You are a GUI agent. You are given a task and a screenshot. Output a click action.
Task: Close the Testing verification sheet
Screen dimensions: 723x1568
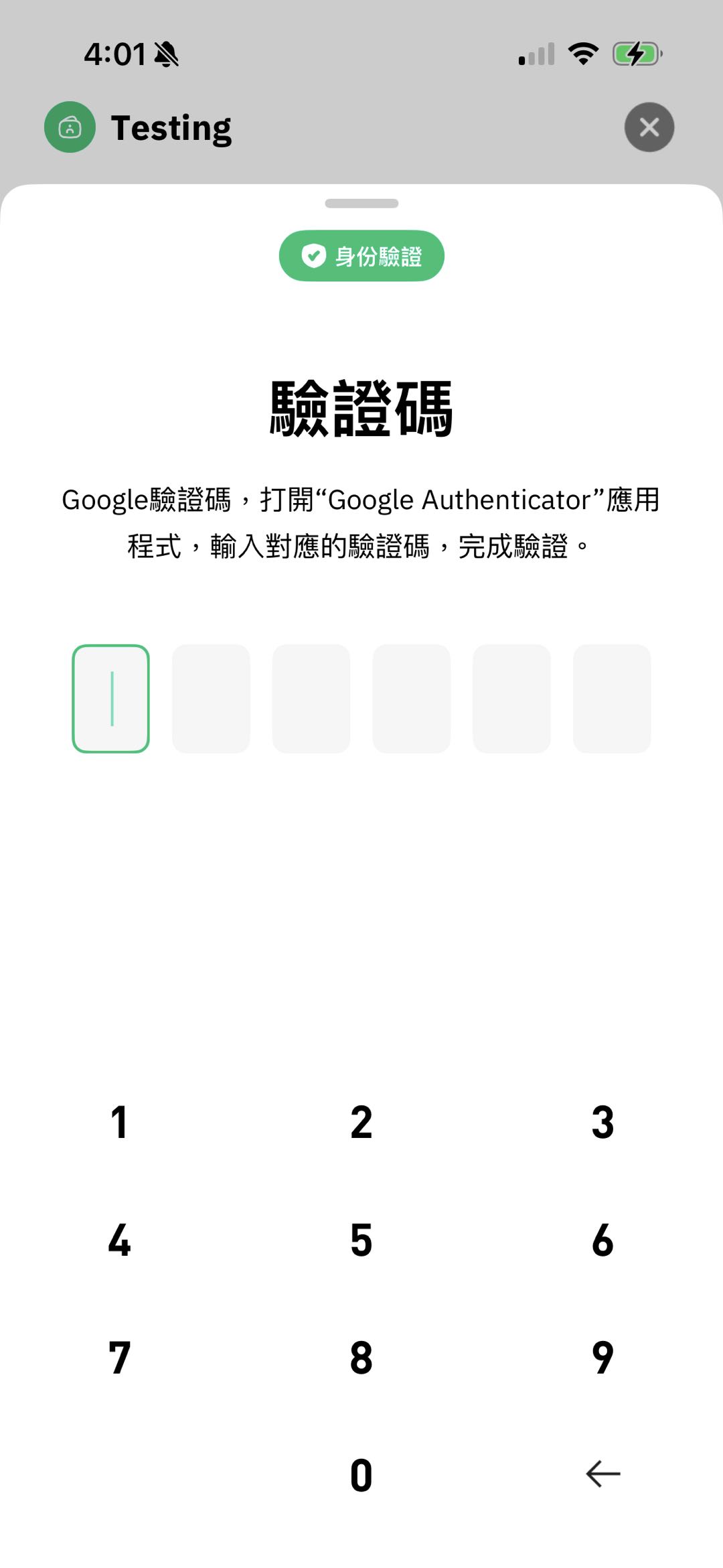click(x=649, y=127)
